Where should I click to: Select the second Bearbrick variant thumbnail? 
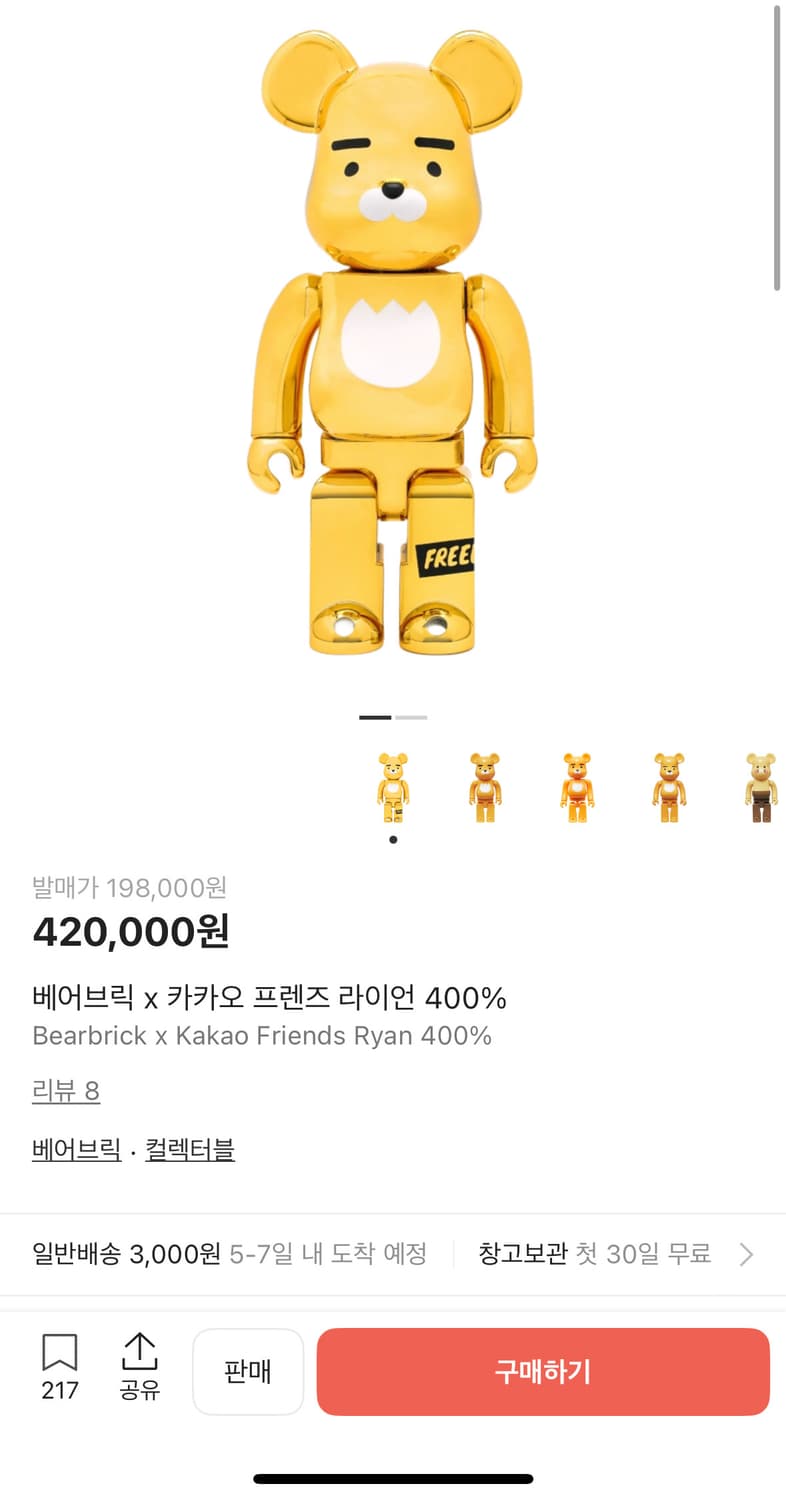(483, 789)
